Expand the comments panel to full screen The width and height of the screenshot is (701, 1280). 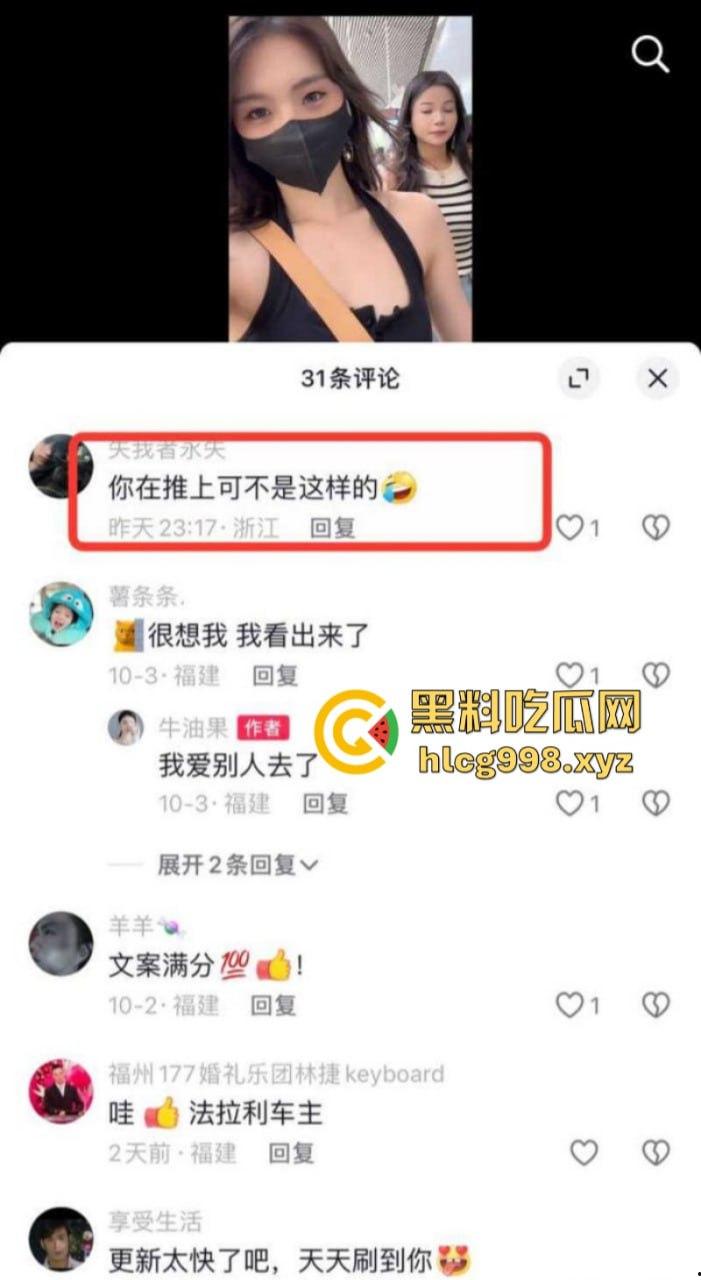click(578, 378)
